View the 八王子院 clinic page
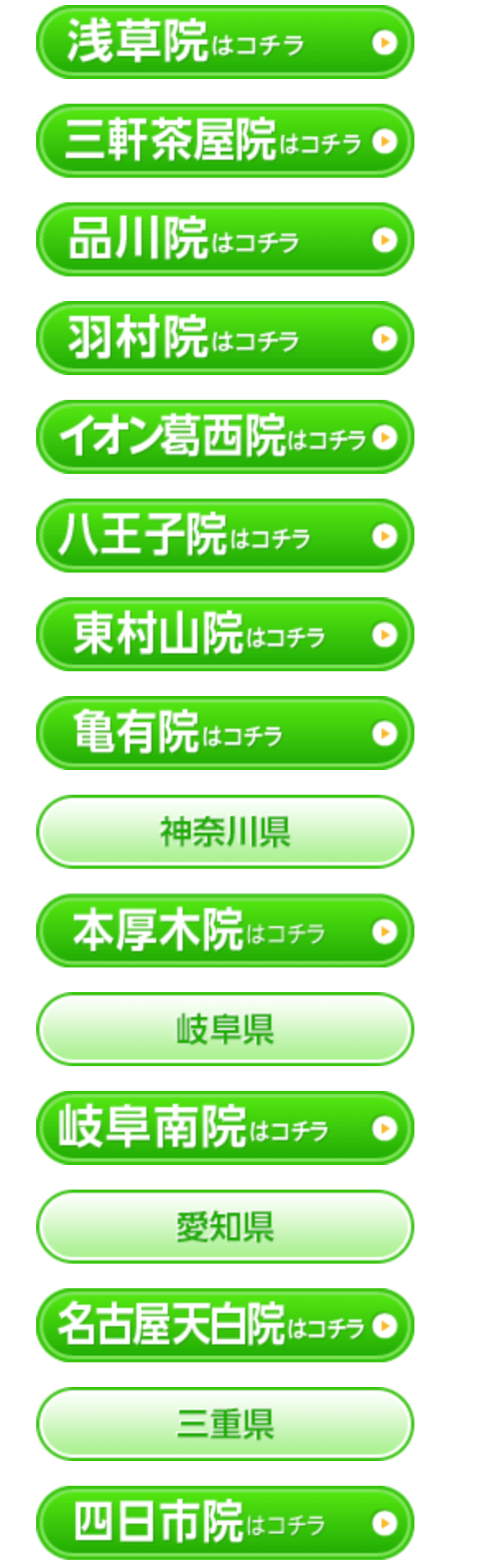The image size is (495, 1568). click(x=224, y=536)
